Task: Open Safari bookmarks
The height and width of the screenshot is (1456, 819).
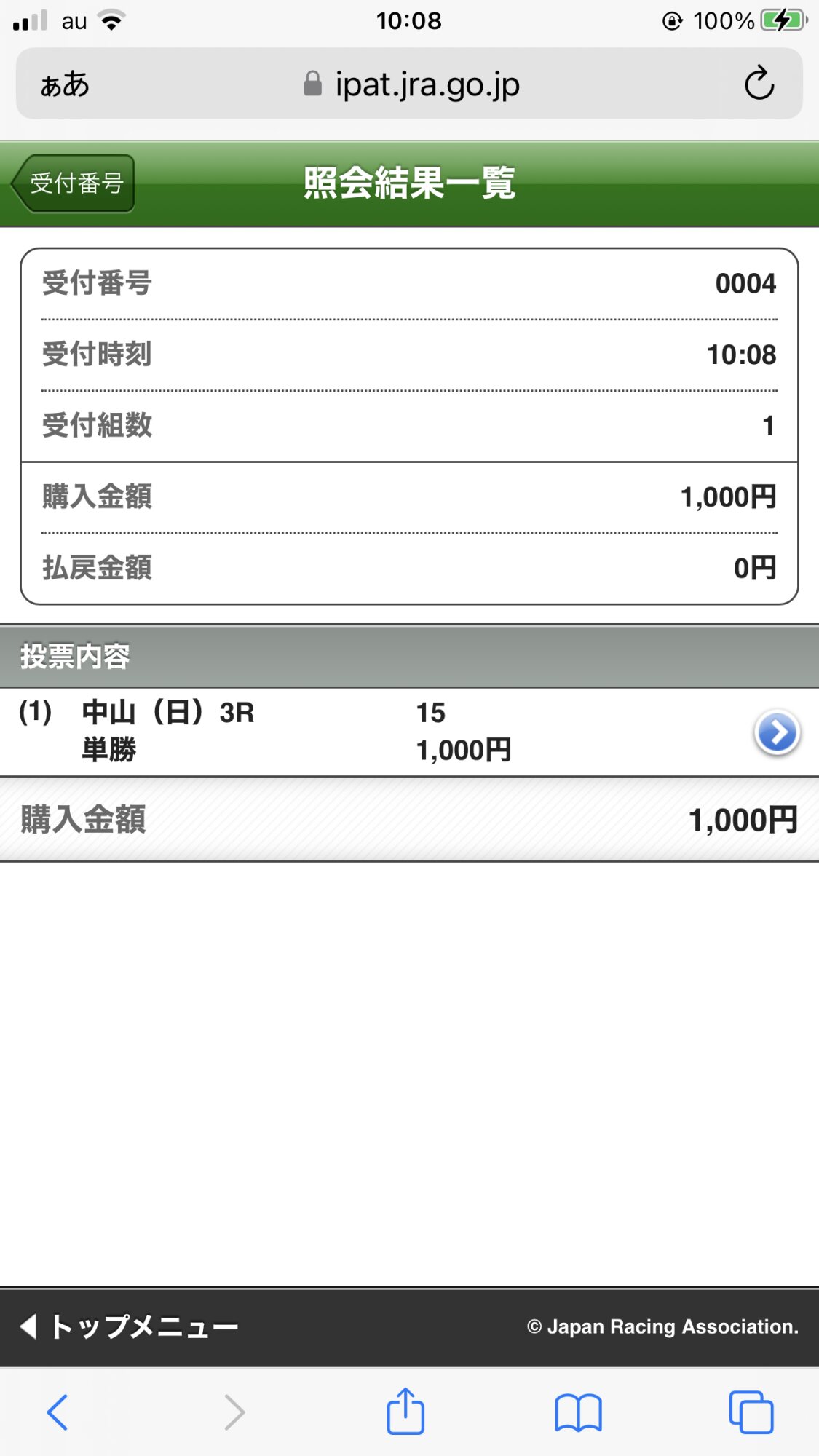Action: coord(578,1412)
